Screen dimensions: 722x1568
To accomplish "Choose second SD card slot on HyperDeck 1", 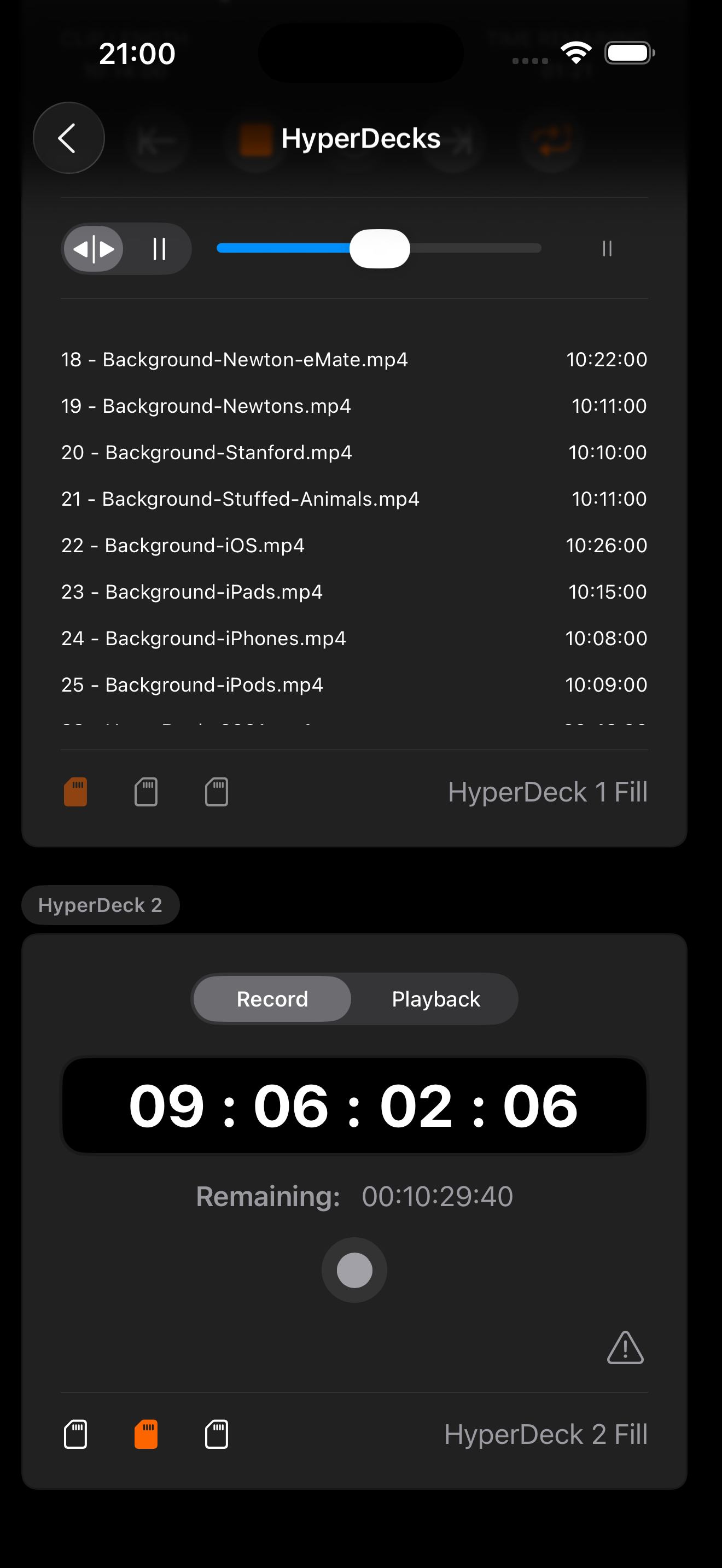I will (146, 792).
